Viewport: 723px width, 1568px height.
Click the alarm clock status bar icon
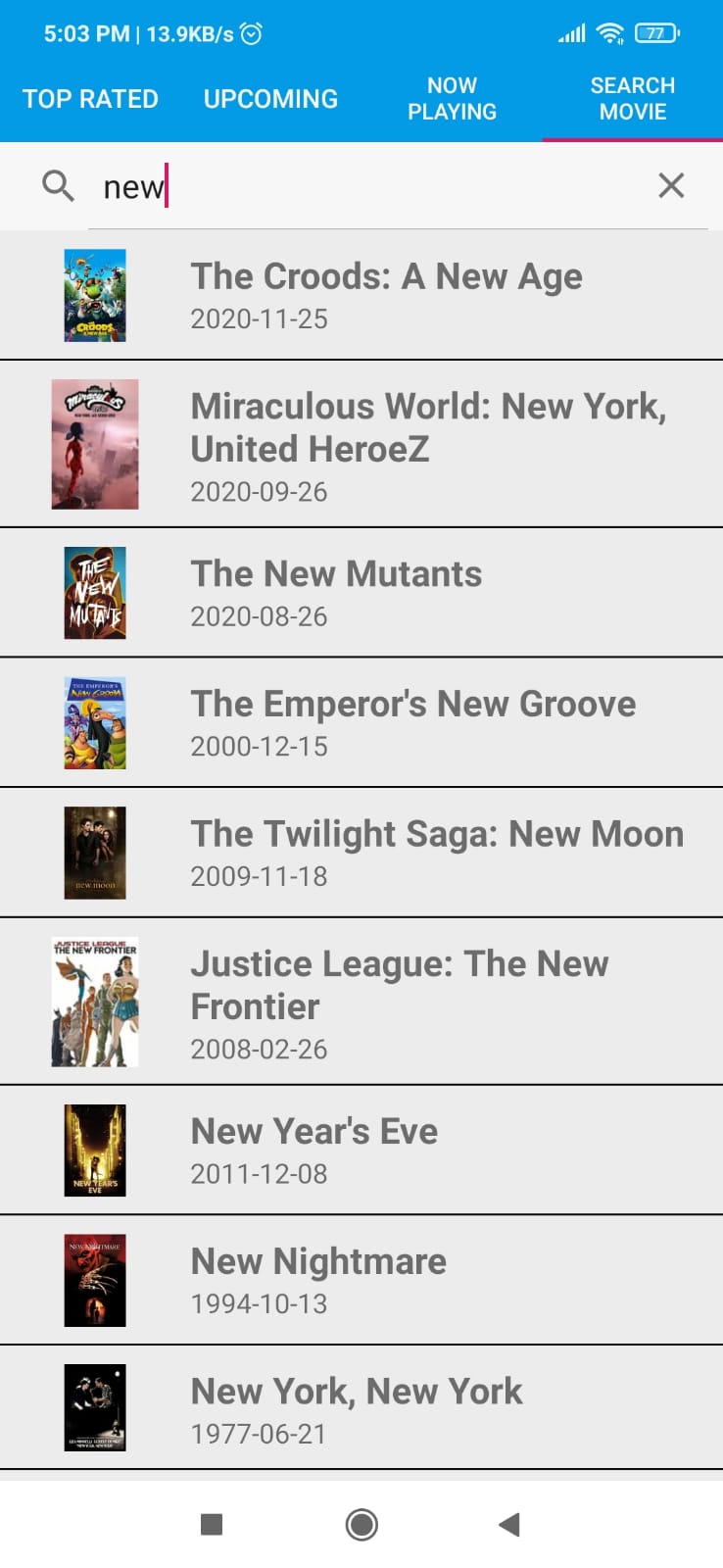pos(251,32)
